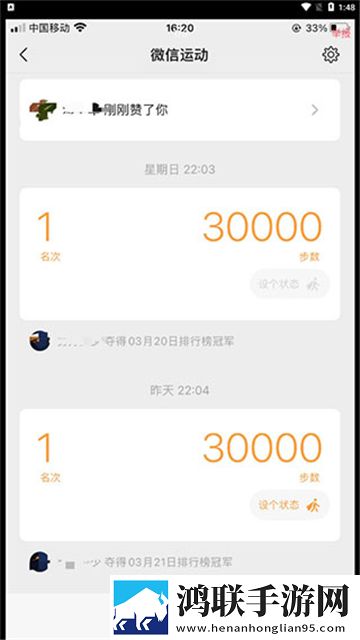Open the 昨天 22:04 ranking card
Viewport: 360px width, 640px height.
click(x=180, y=475)
